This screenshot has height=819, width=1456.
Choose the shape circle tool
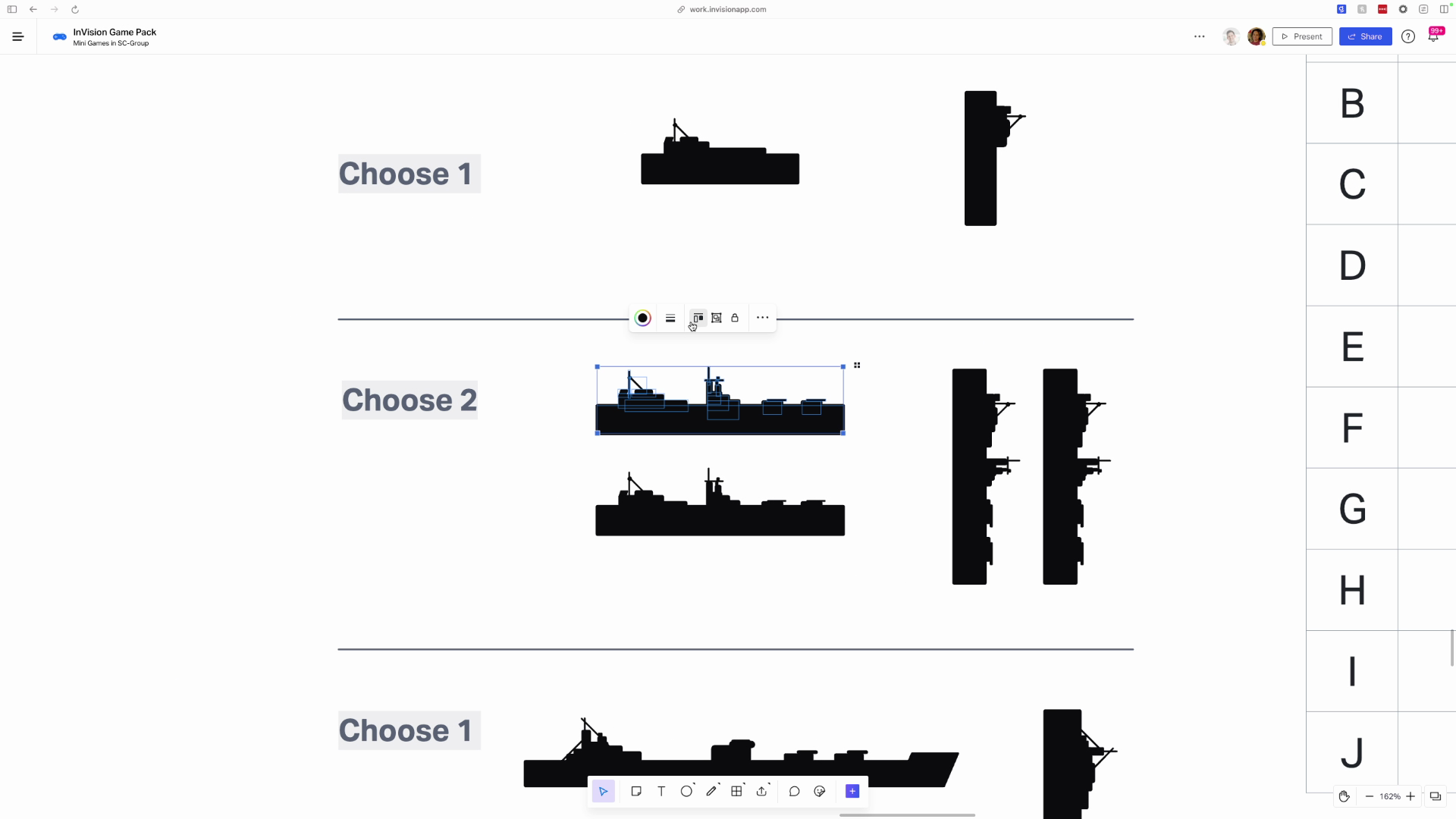click(x=686, y=792)
